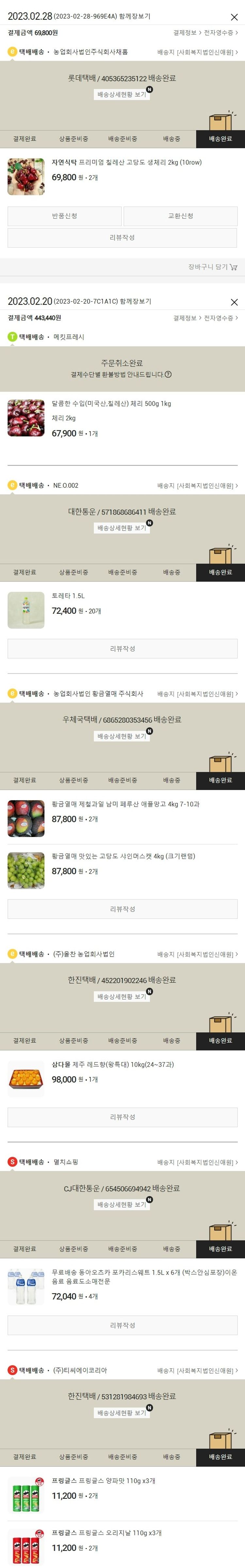Remove the 2023.02.20 order with the X

tap(234, 303)
